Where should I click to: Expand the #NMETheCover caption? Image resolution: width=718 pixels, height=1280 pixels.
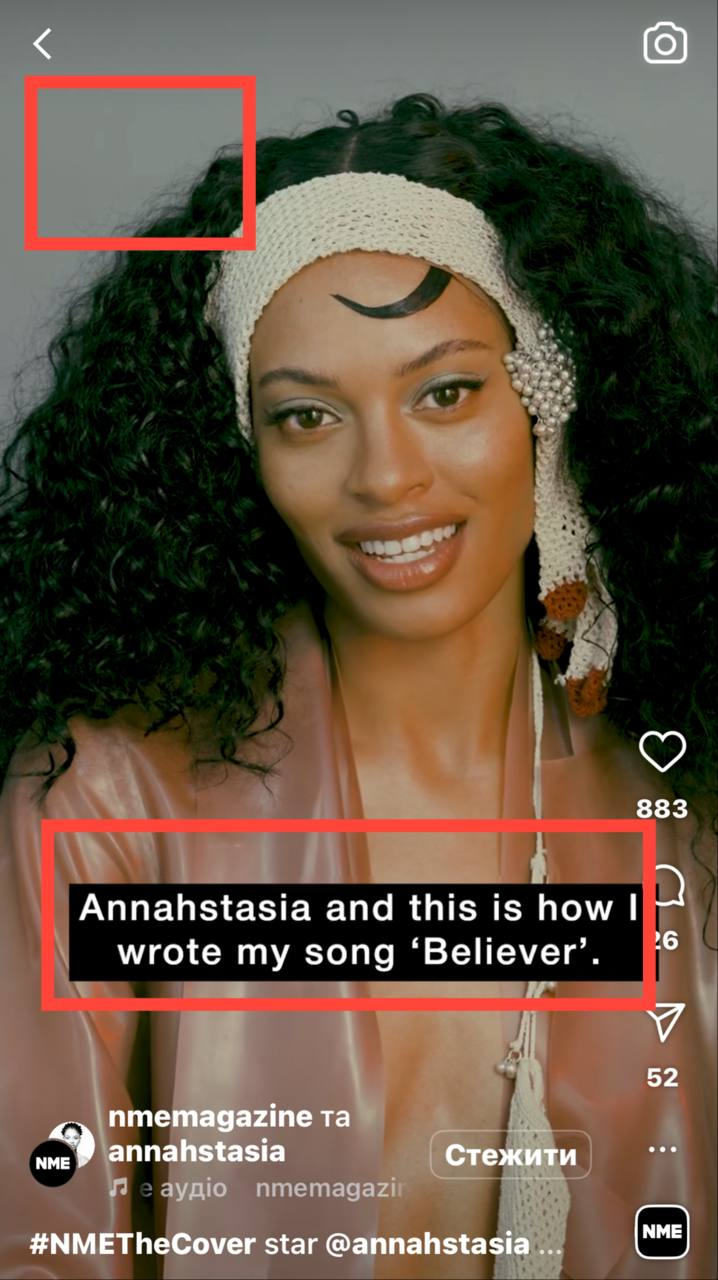(296, 1244)
